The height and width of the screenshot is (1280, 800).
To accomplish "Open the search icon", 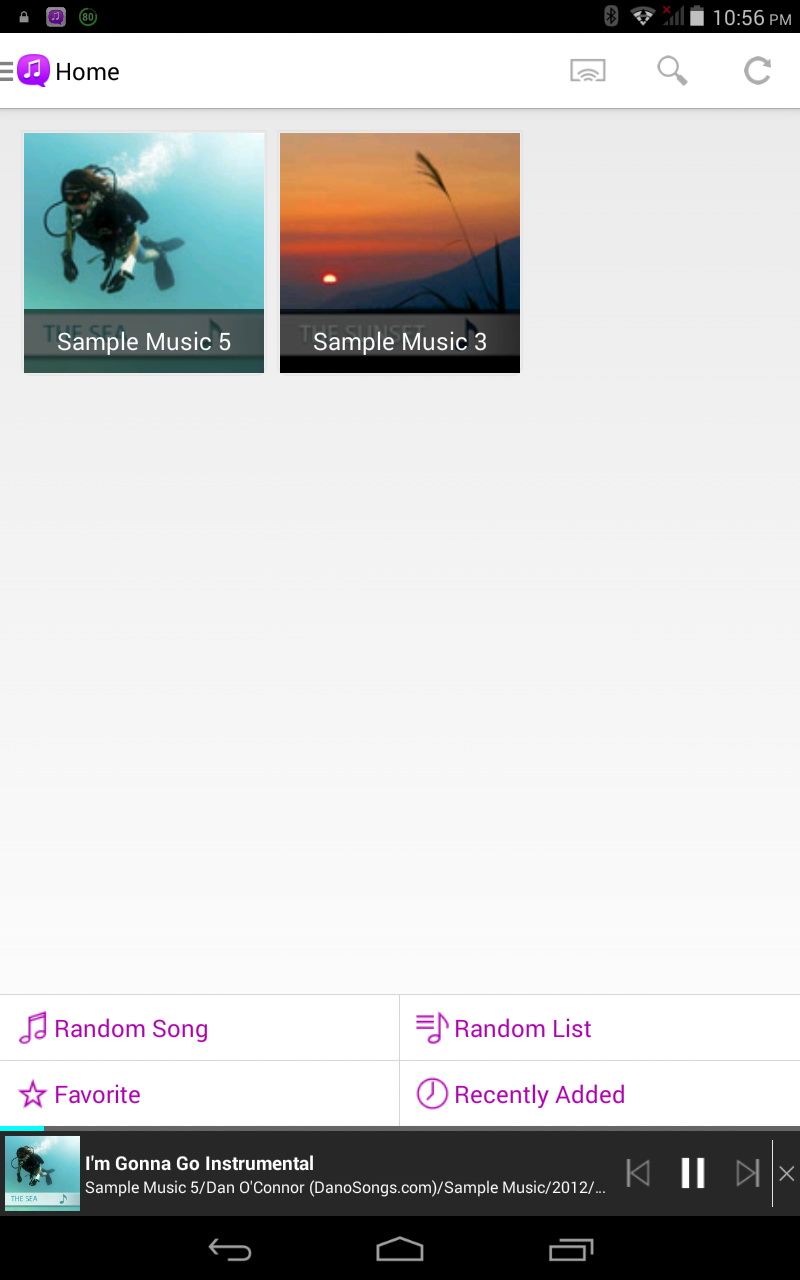I will [672, 71].
